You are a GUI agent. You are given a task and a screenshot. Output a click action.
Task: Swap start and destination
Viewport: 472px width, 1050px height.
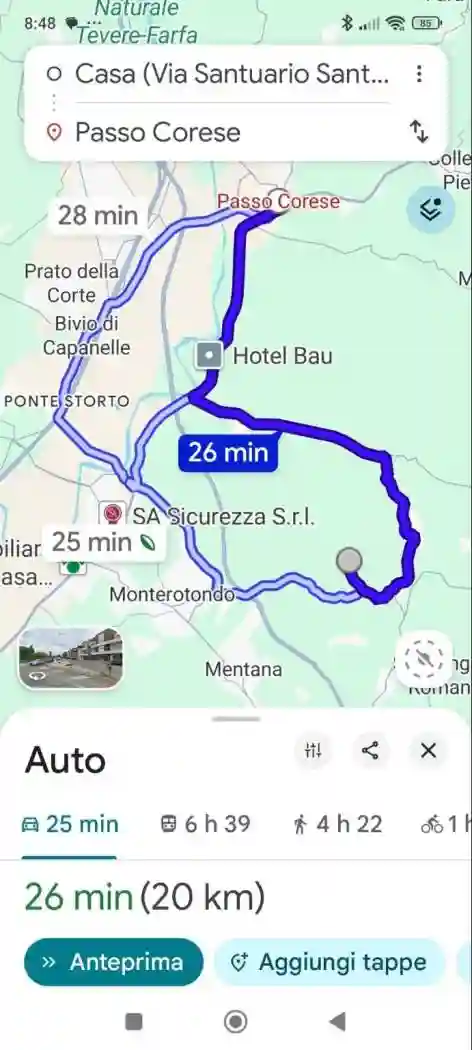[x=419, y=131]
